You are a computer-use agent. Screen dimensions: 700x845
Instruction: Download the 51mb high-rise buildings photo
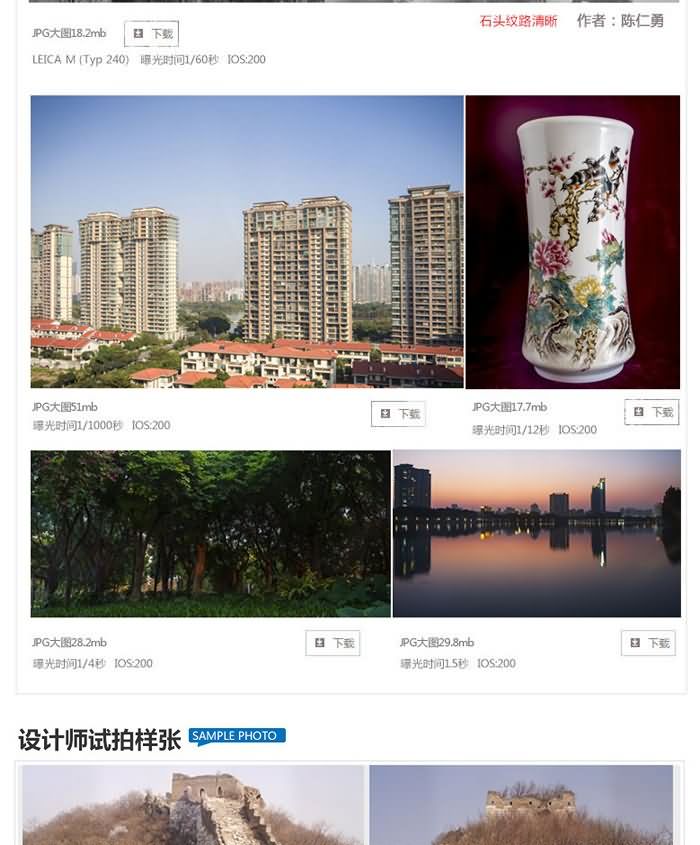(398, 414)
